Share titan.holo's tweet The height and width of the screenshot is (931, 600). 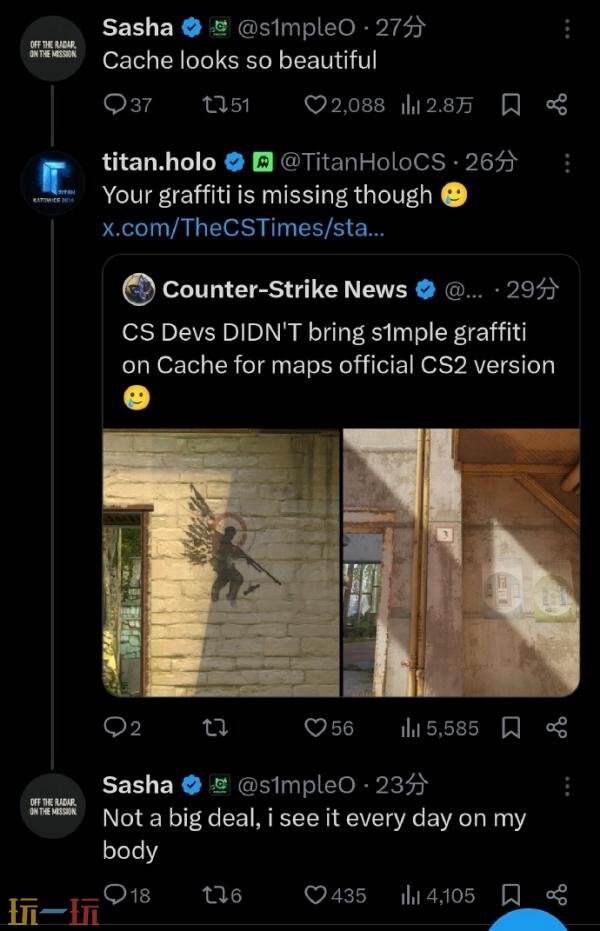tap(558, 728)
